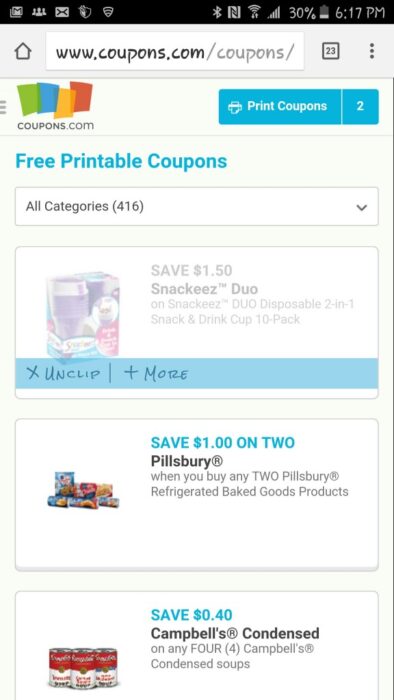Viewport: 394px width, 700px height.
Task: Tap the coupons.com URL address bar
Action: pos(175,51)
